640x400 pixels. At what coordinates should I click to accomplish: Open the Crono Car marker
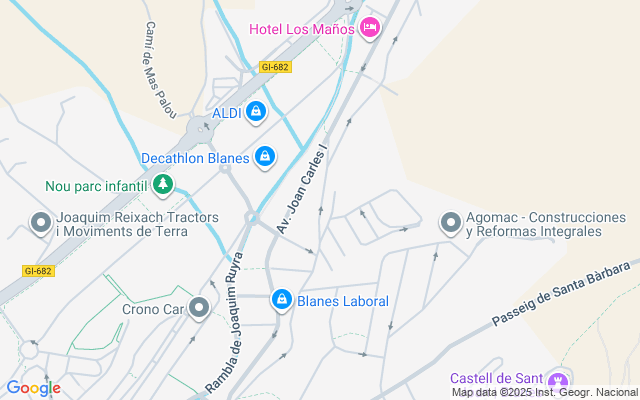tap(200, 308)
